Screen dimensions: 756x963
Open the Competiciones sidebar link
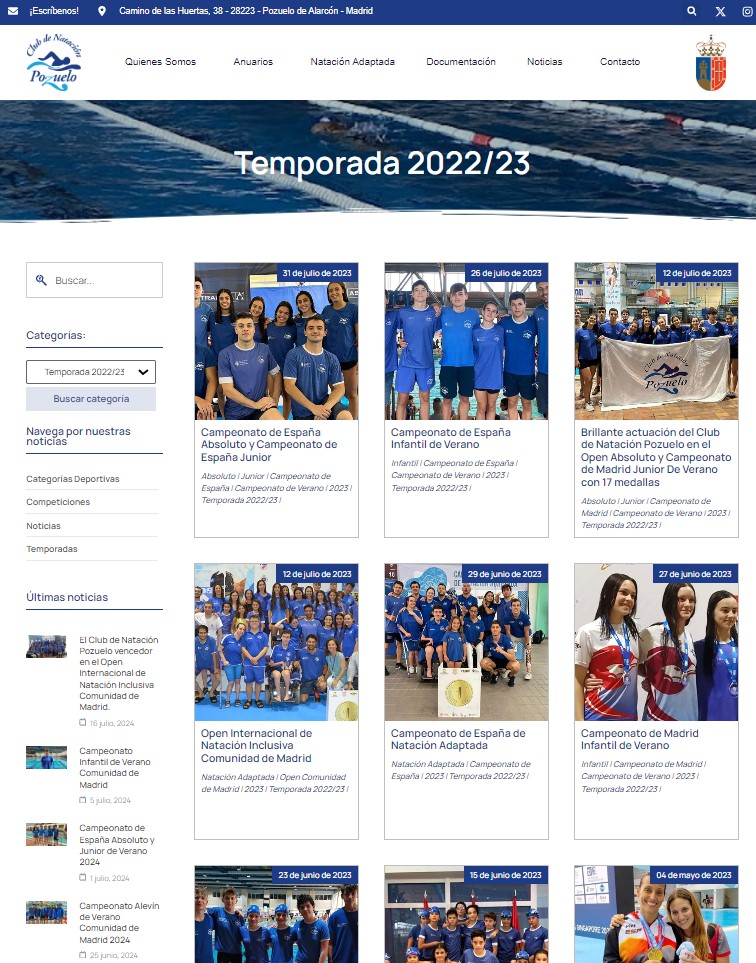click(58, 502)
